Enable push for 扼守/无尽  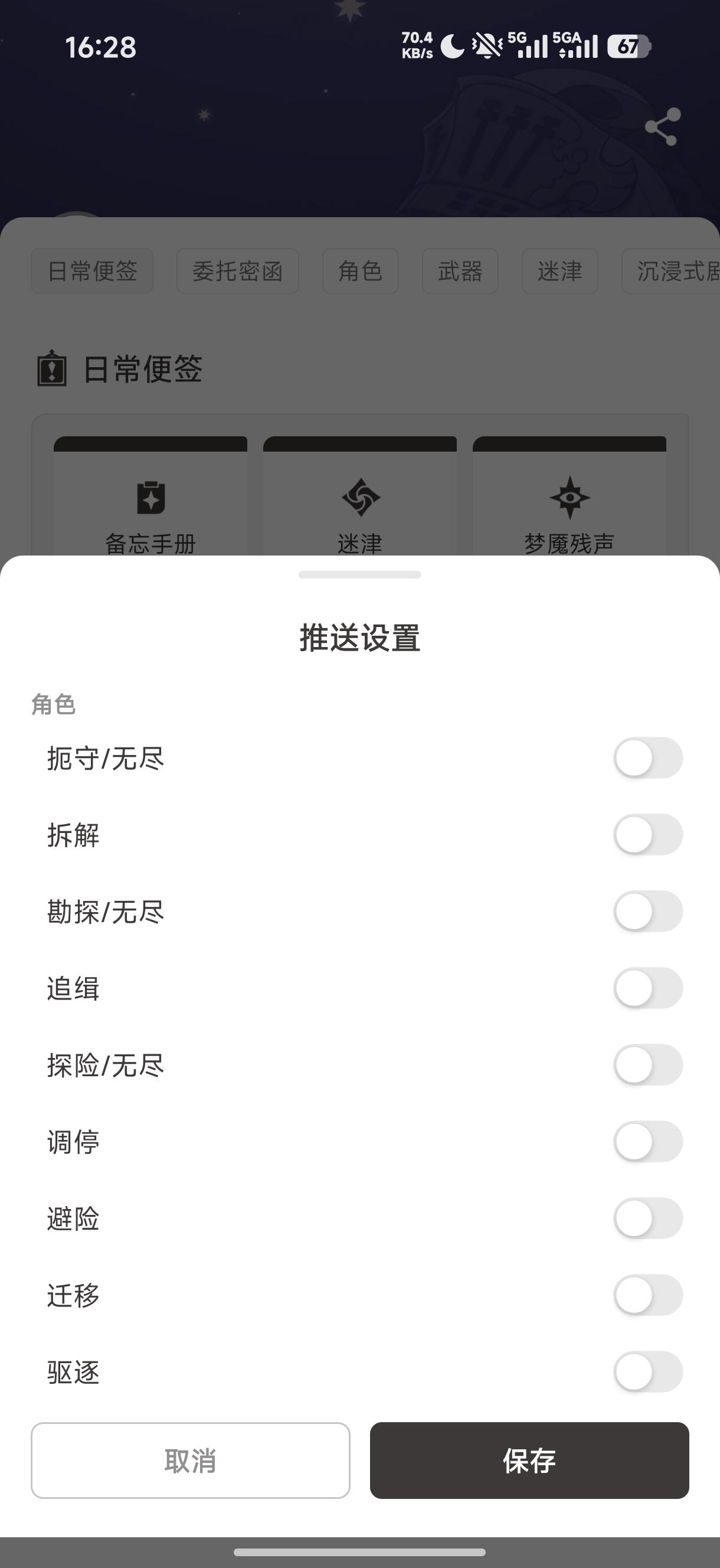point(647,758)
